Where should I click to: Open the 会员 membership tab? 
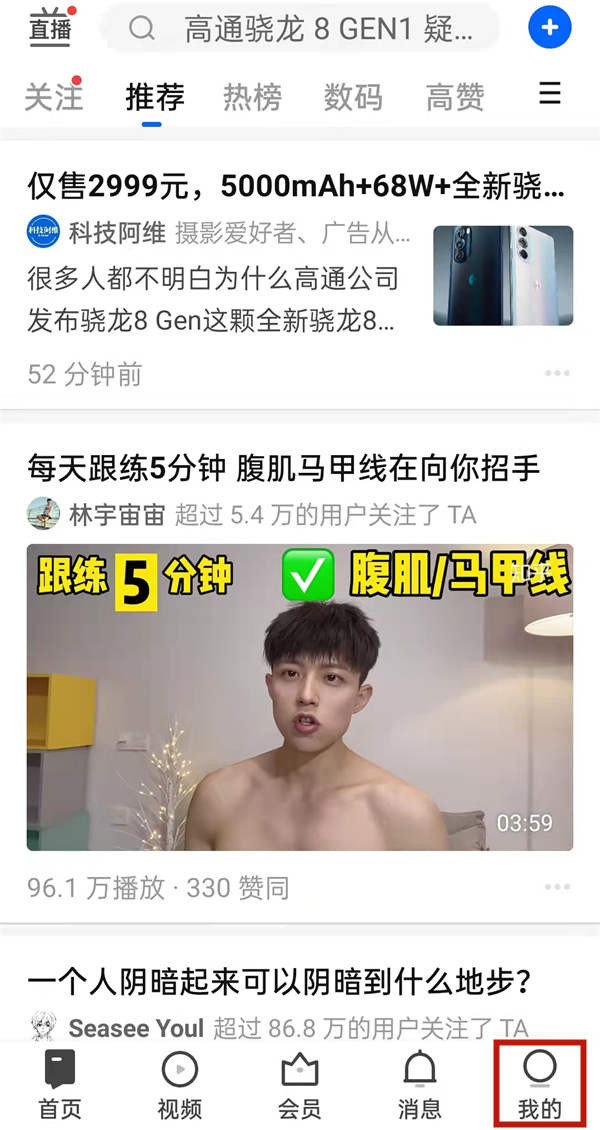point(300,1083)
